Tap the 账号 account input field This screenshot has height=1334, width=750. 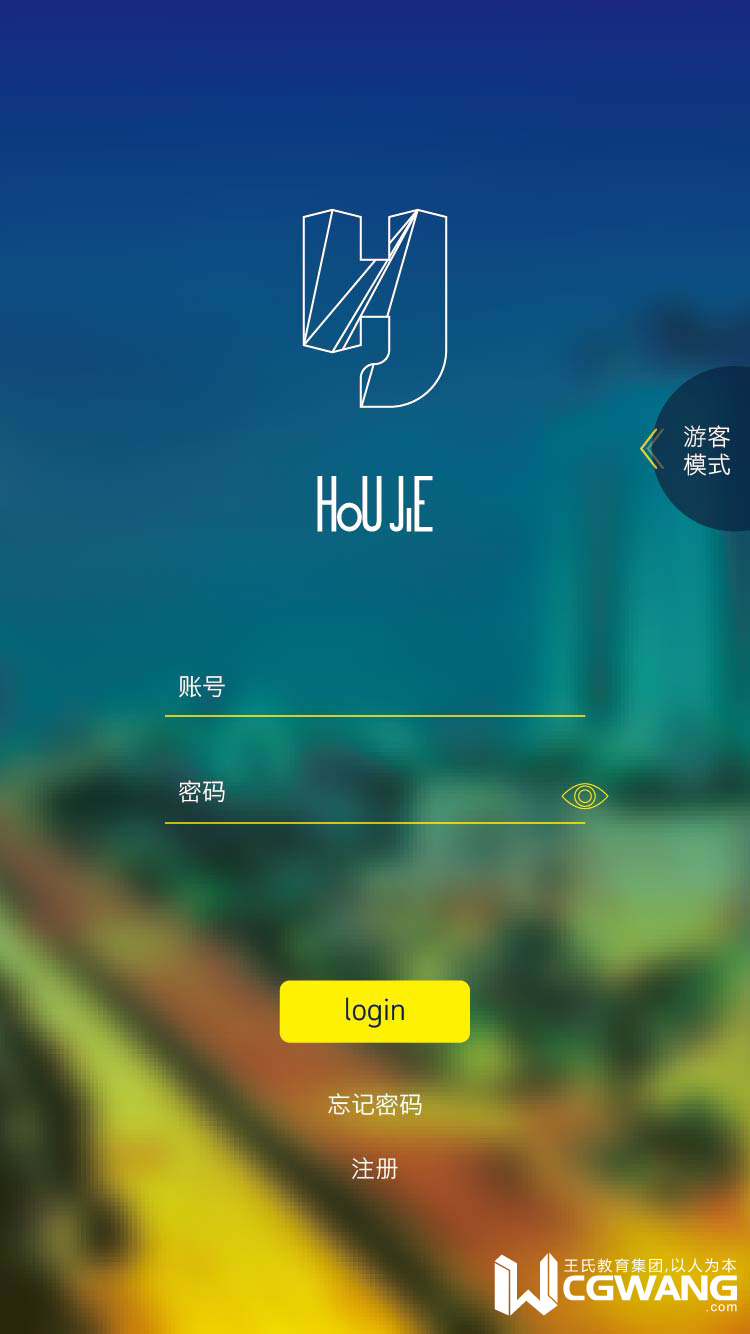pyautogui.click(x=375, y=688)
